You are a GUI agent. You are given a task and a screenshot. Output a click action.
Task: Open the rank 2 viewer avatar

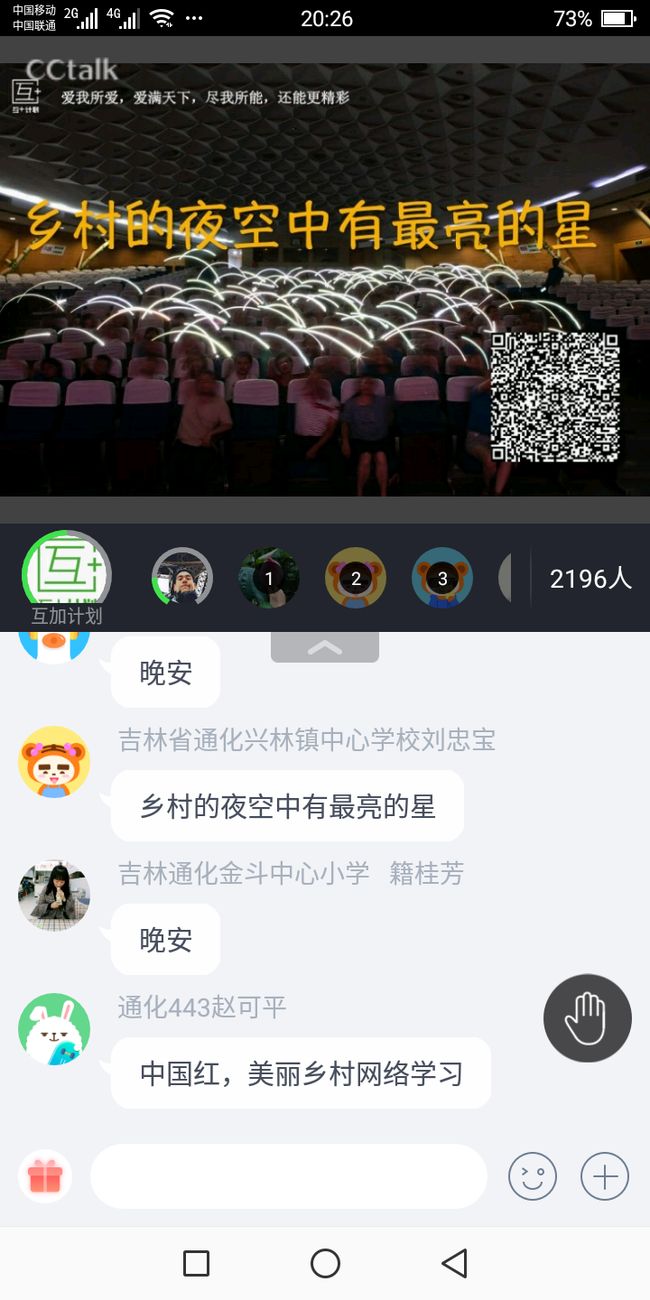click(356, 578)
